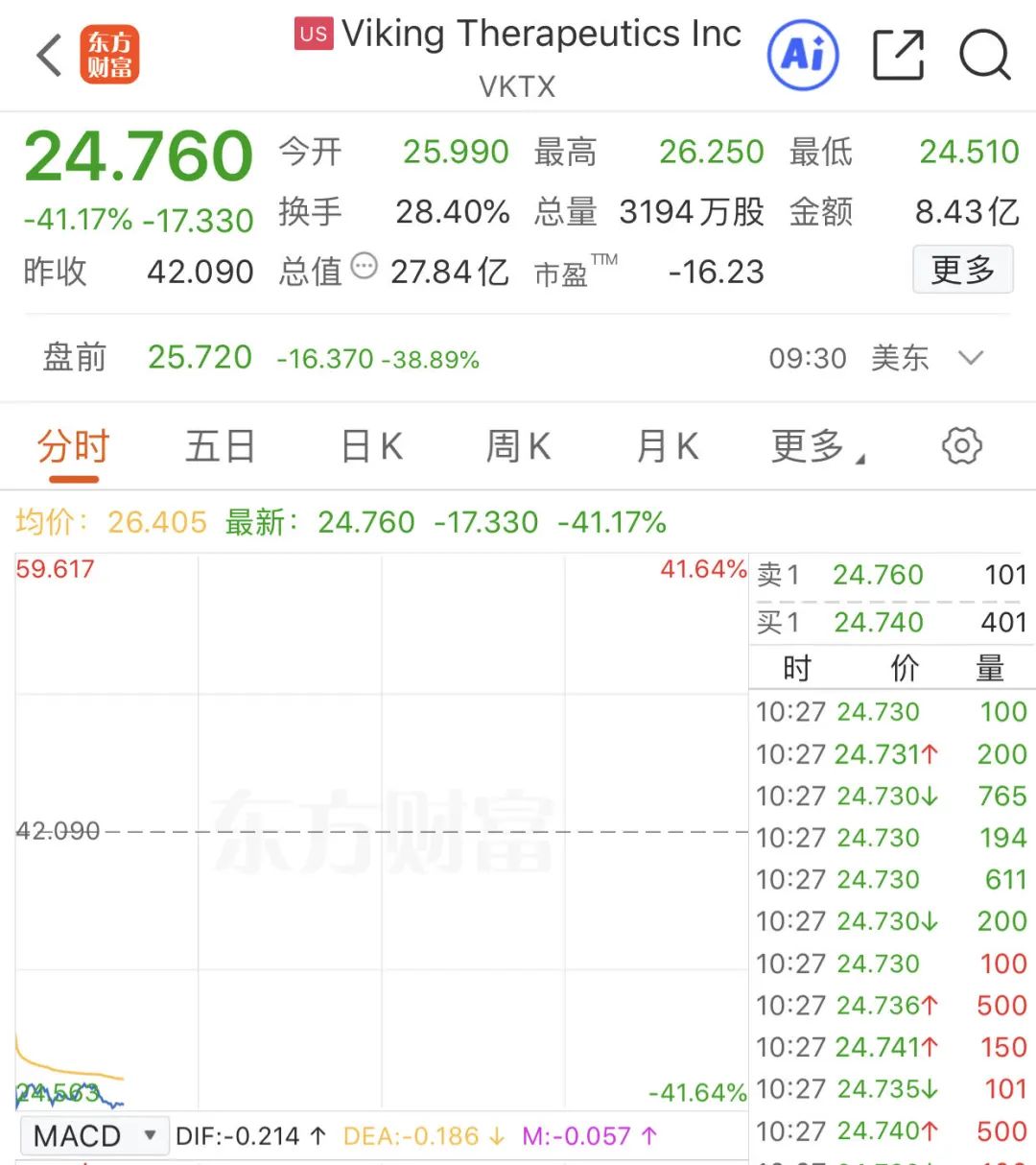The height and width of the screenshot is (1165, 1036).
Task: Open the Ai assistant icon
Action: point(803,55)
